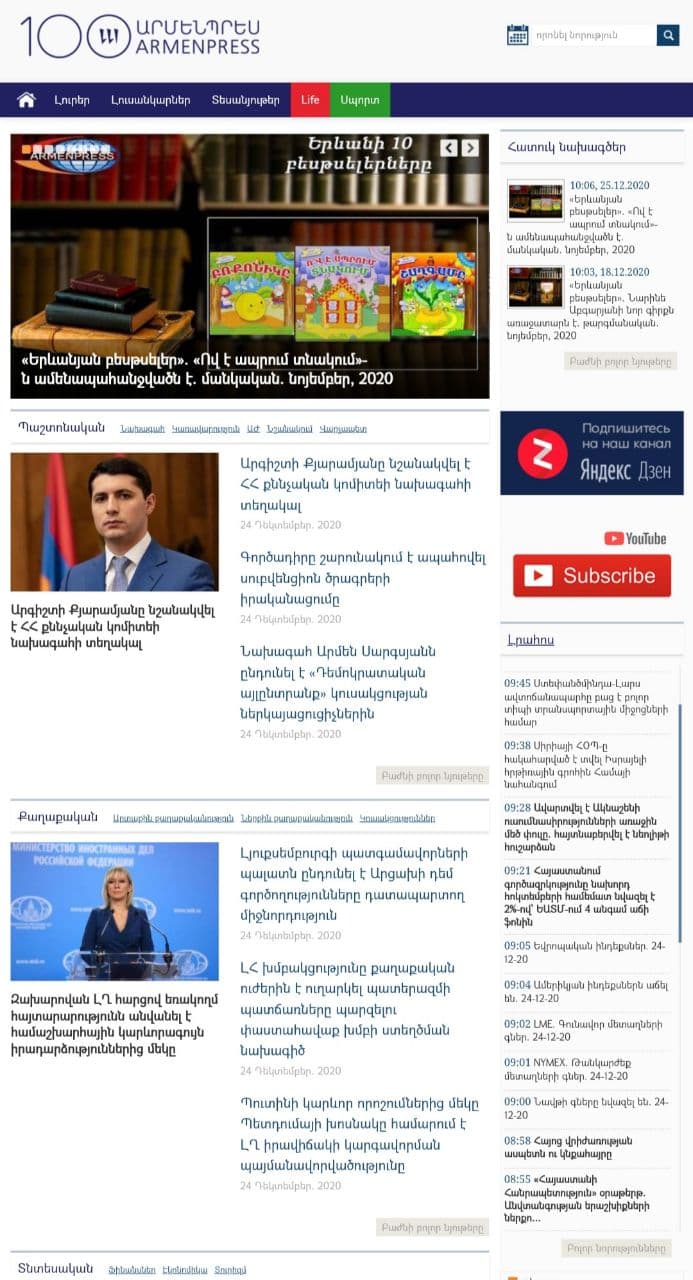The height and width of the screenshot is (1280, 693).
Task: Go to the home page icon
Action: tap(27, 100)
